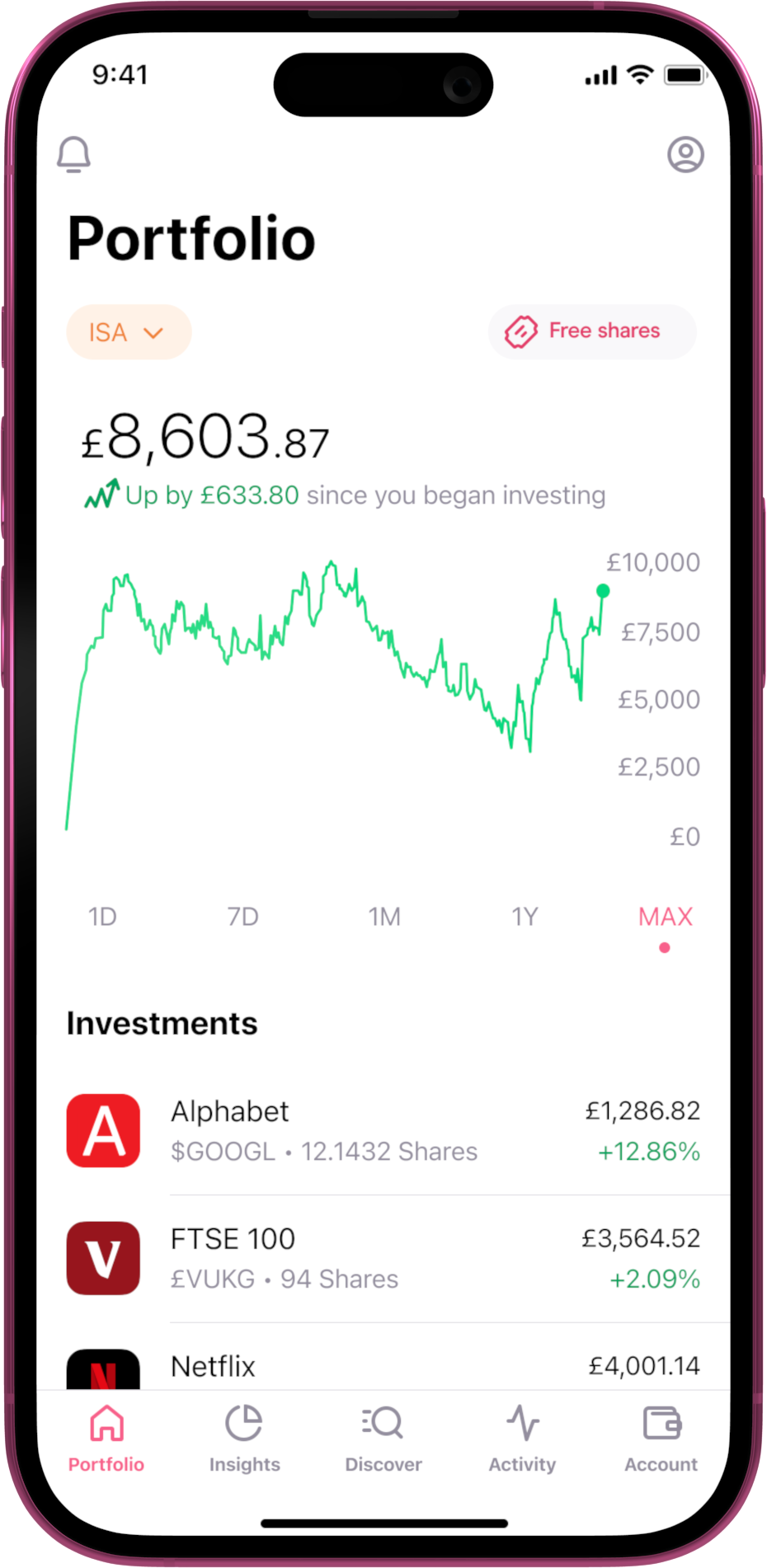767x1568 pixels.
Task: Switch to the MAX chart tab
Action: tap(665, 916)
